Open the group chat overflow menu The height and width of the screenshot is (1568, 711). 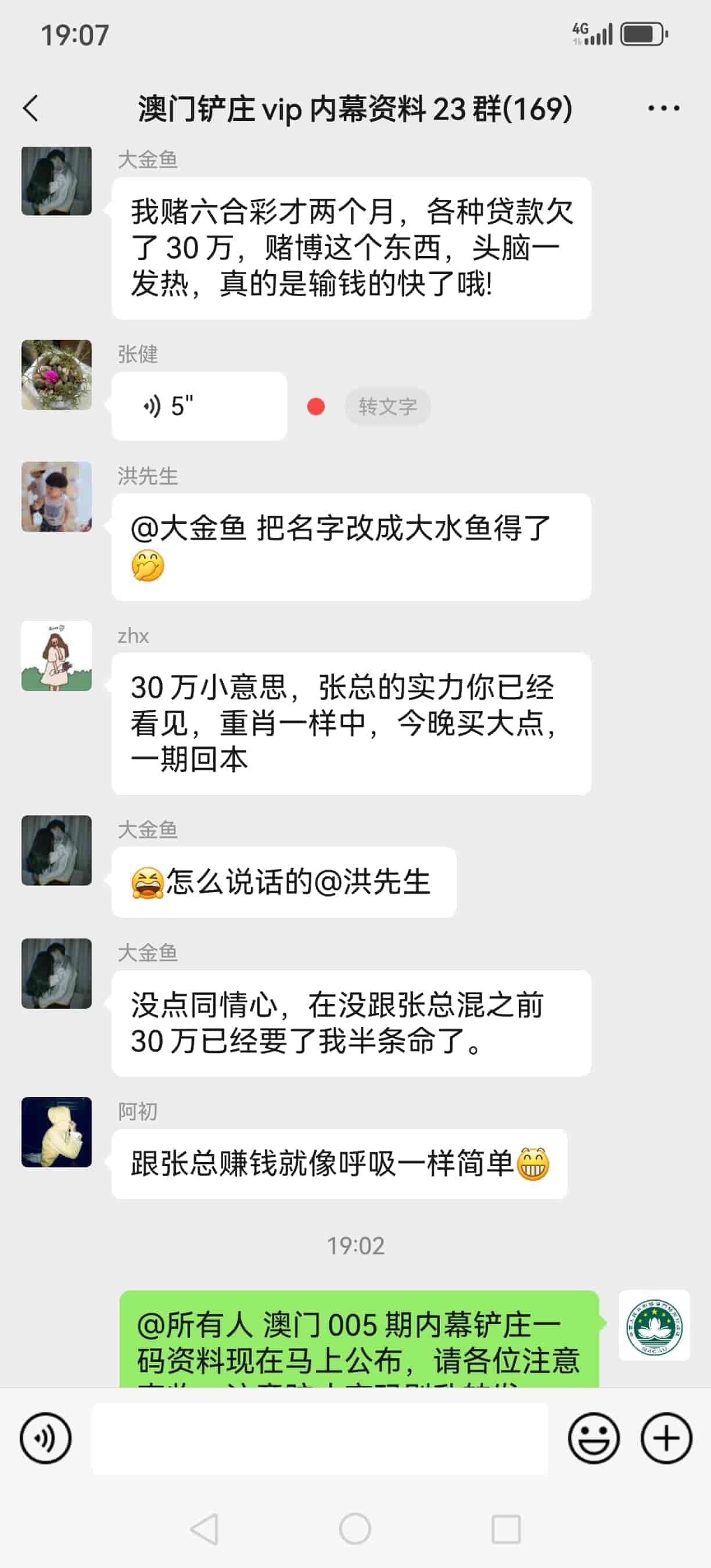663,109
